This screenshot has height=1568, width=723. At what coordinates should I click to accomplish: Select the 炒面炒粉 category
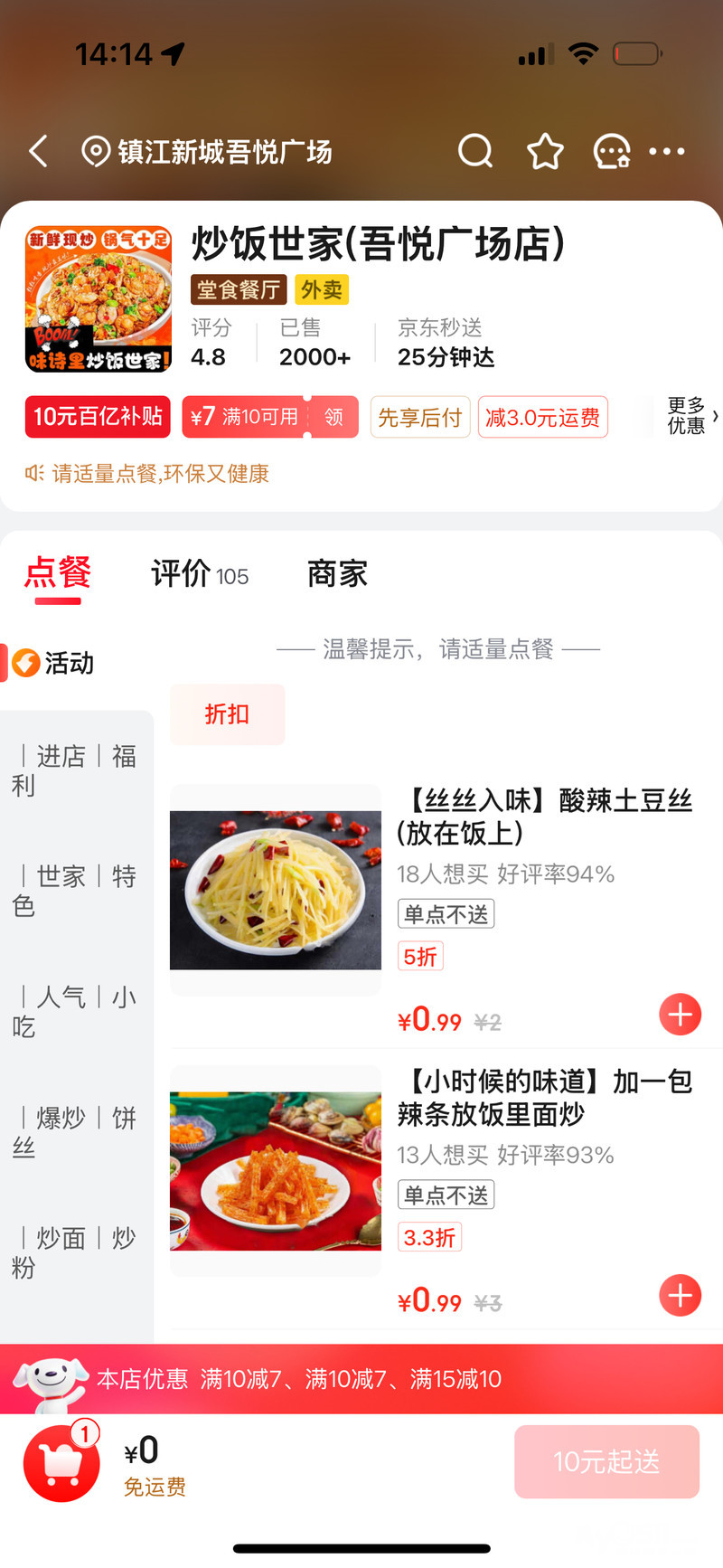(x=74, y=1252)
